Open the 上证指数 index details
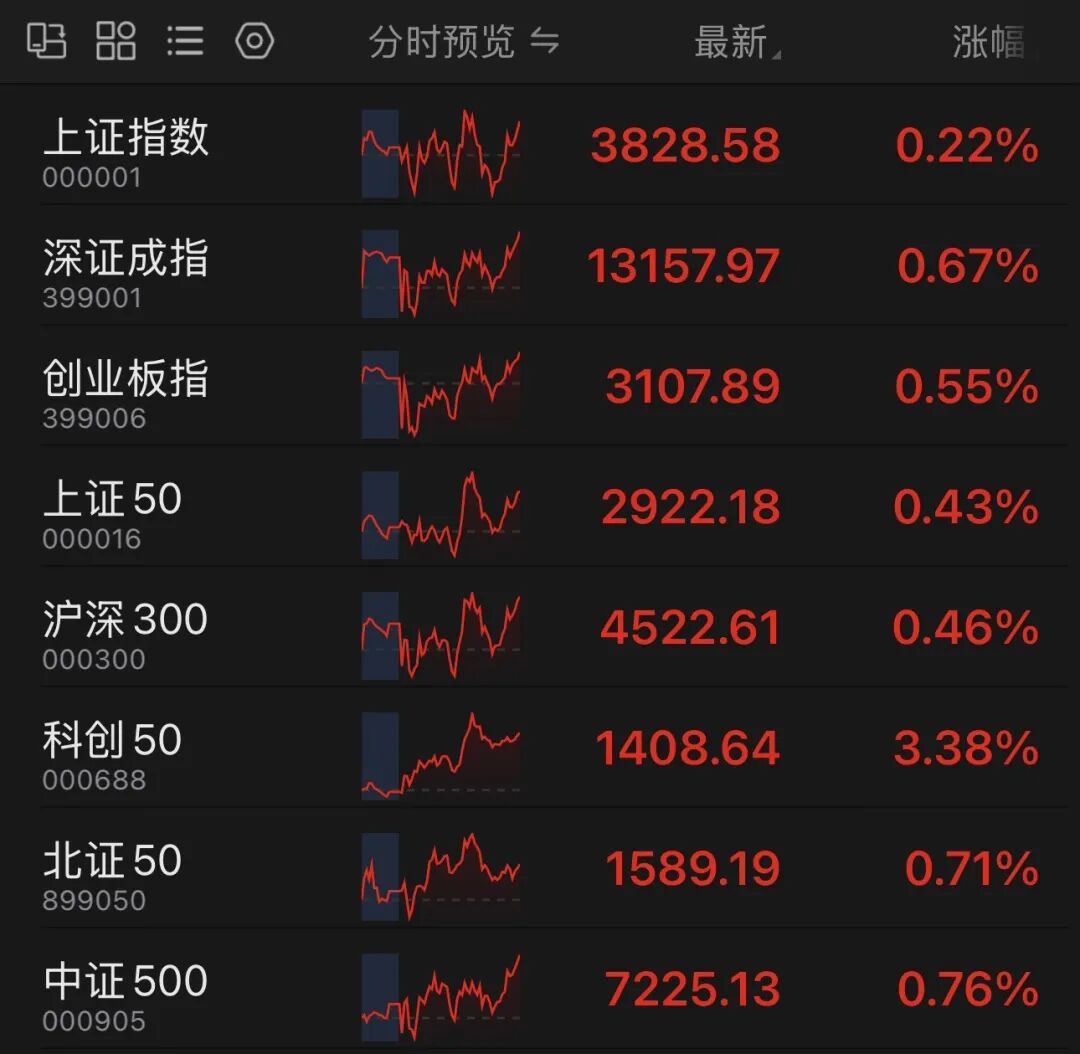 click(126, 148)
